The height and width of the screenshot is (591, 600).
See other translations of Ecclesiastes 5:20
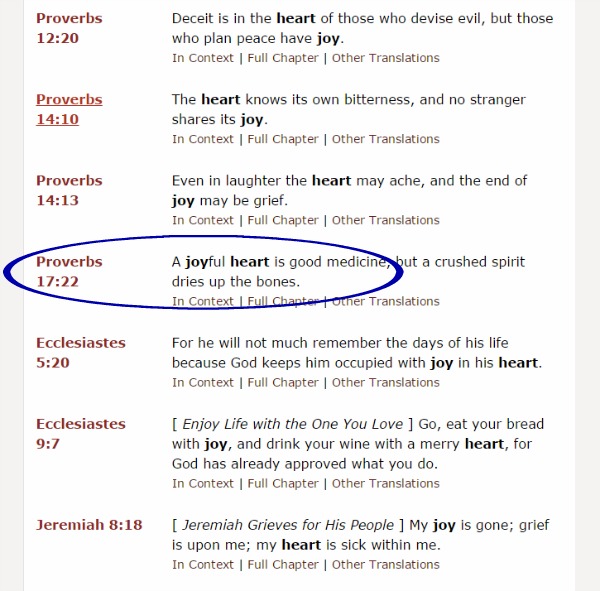[x=385, y=382]
